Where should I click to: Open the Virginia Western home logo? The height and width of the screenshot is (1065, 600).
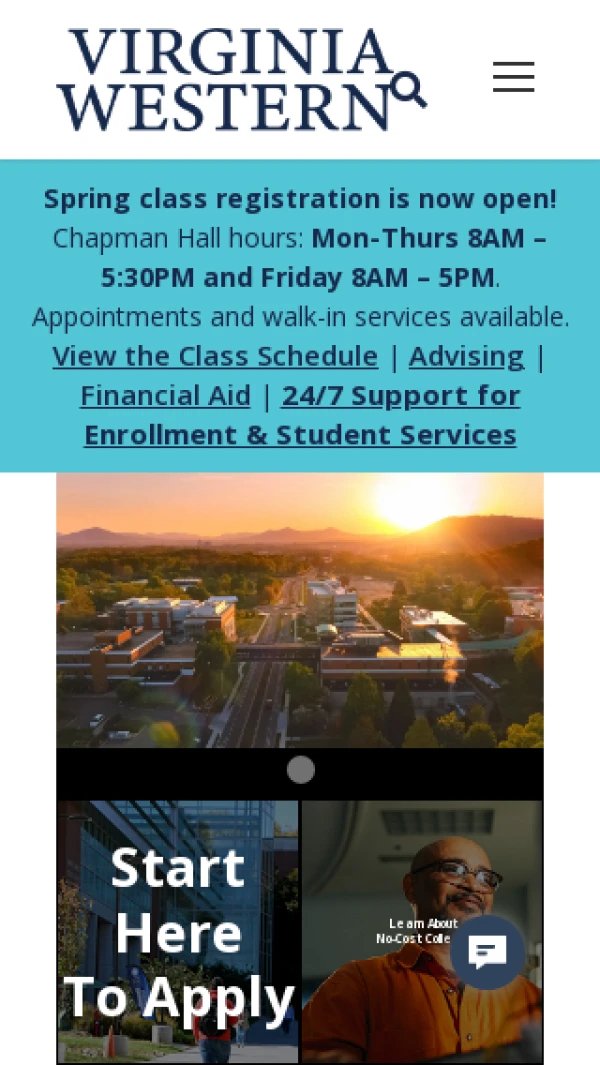point(220,80)
